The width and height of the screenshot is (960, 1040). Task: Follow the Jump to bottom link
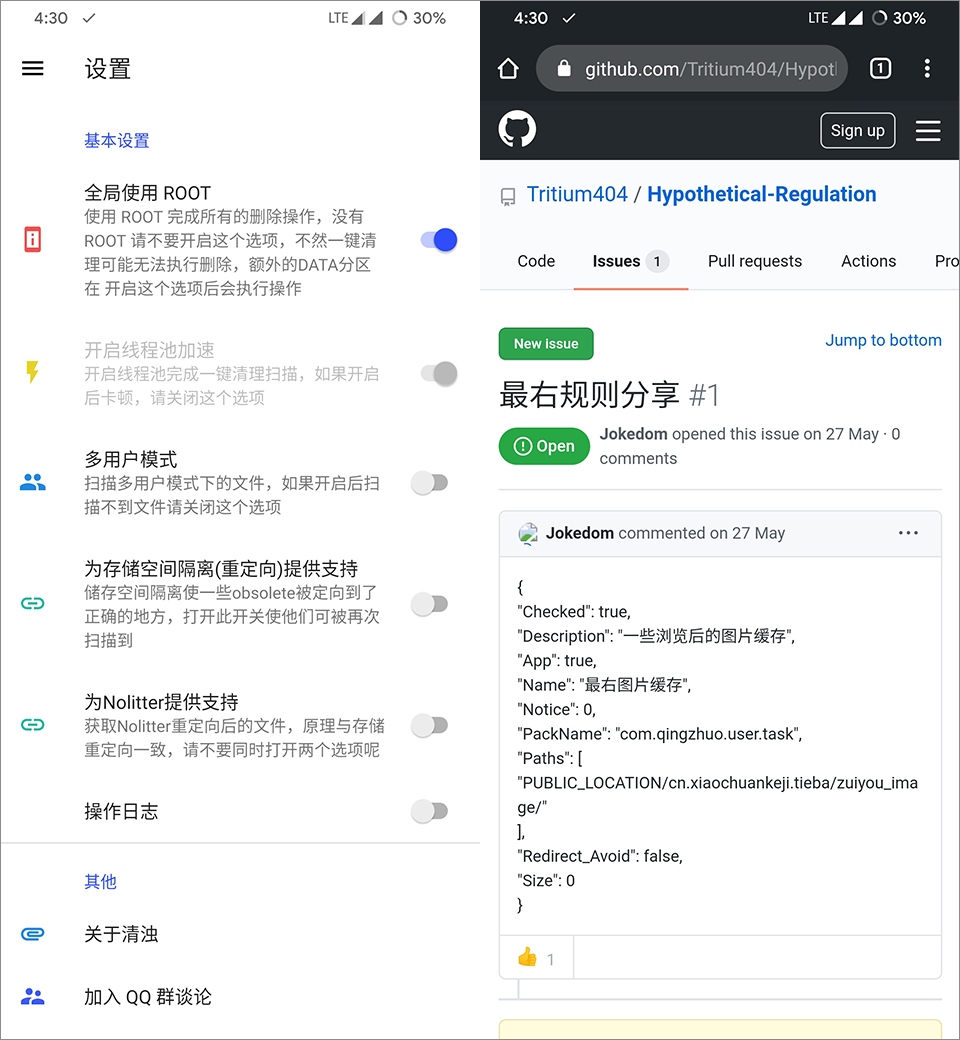pyautogui.click(x=883, y=340)
